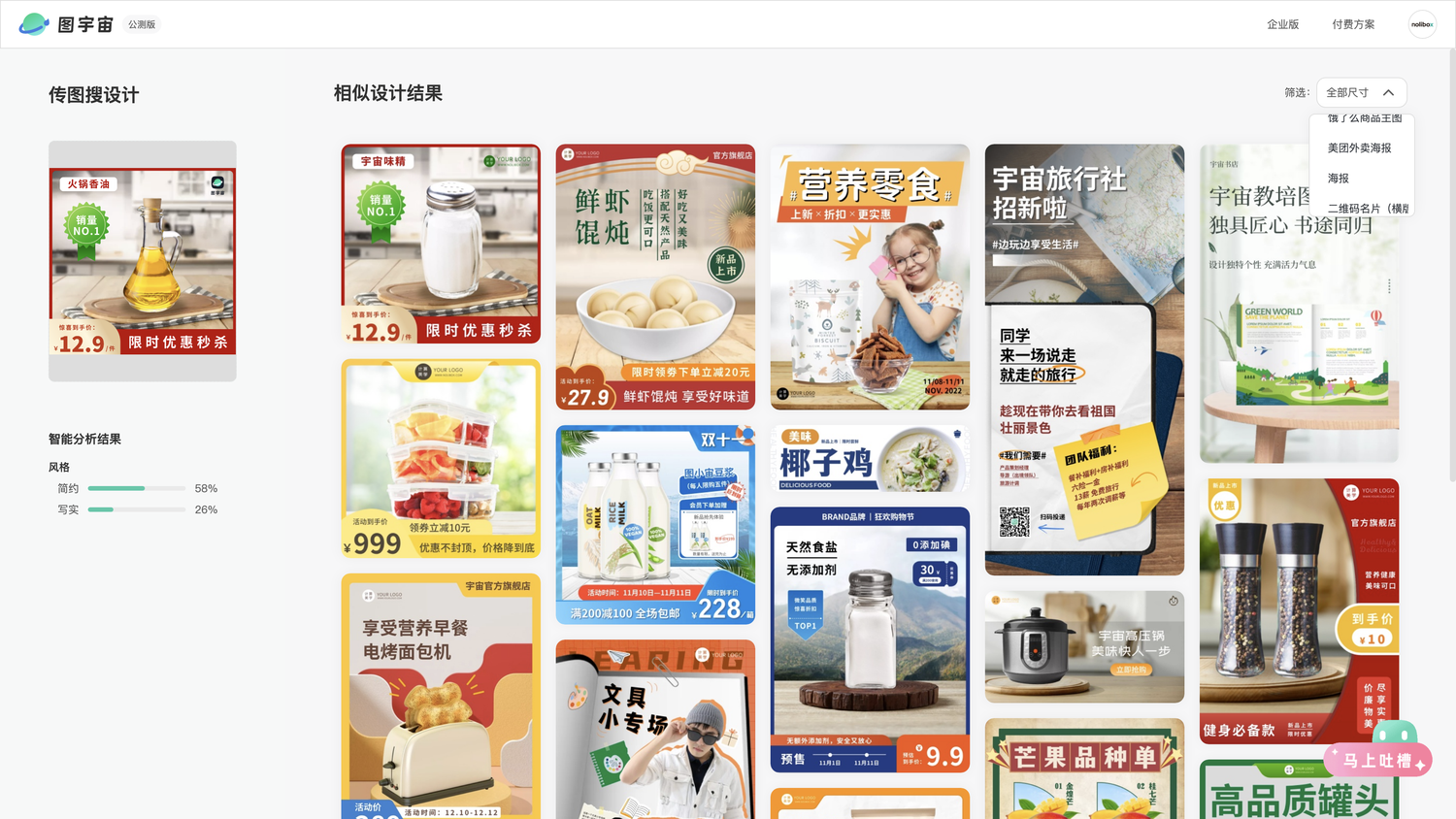Viewport: 1456px width, 819px height.
Task: Open the 椰子鸡 banner template
Action: (x=870, y=459)
